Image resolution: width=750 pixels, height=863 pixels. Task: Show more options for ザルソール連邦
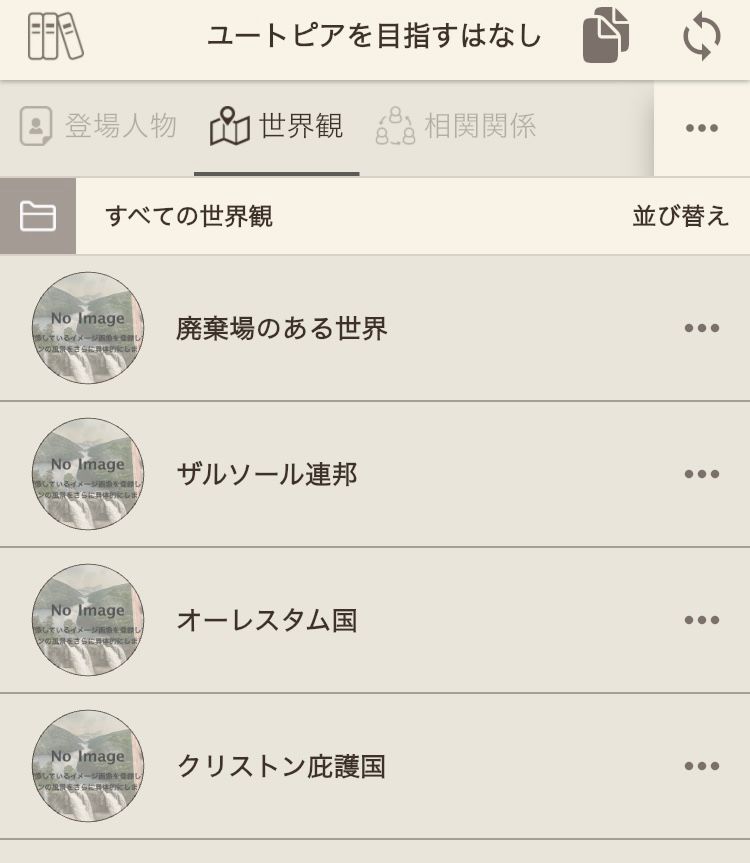point(702,474)
